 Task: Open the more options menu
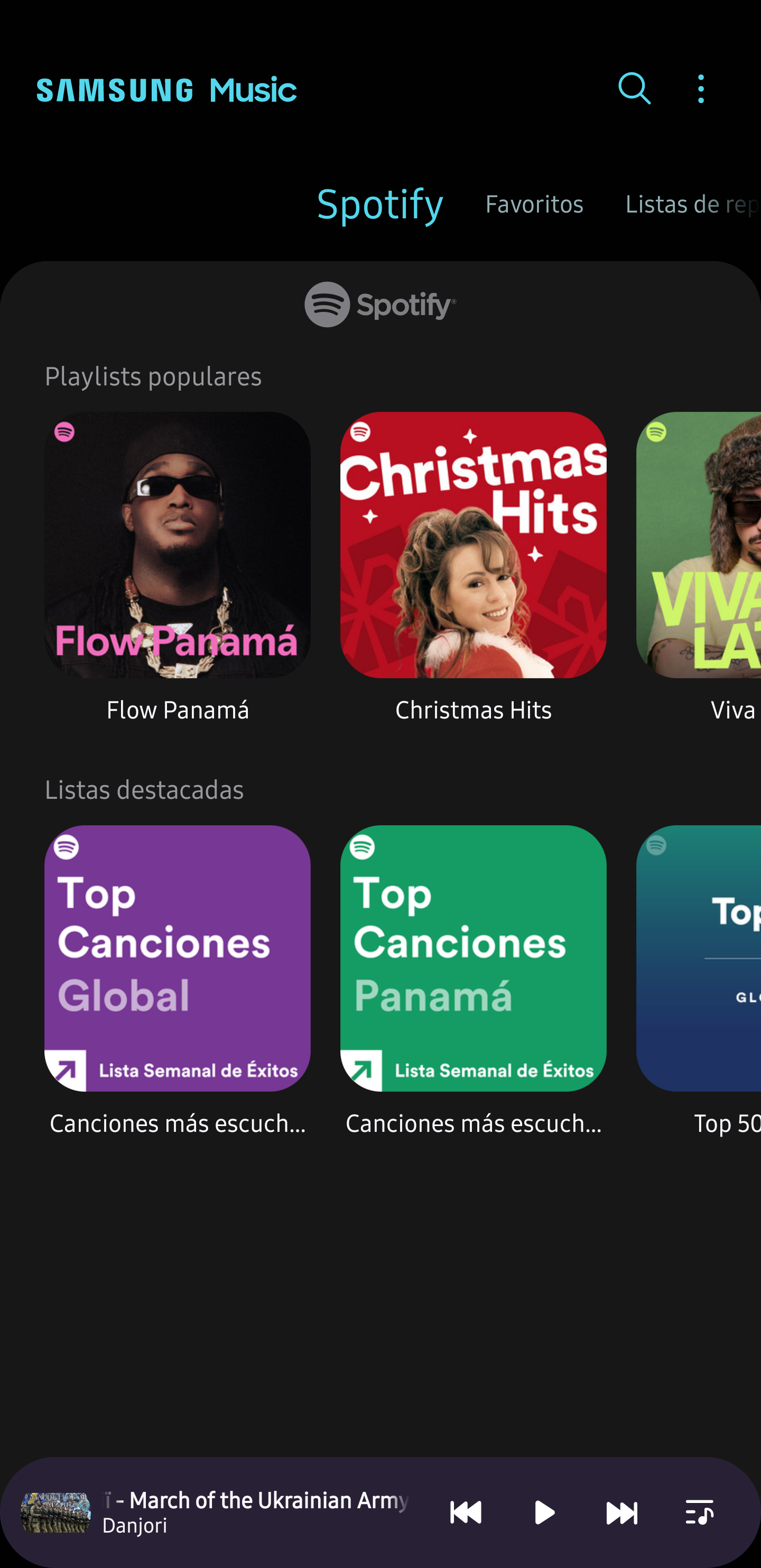click(x=701, y=88)
